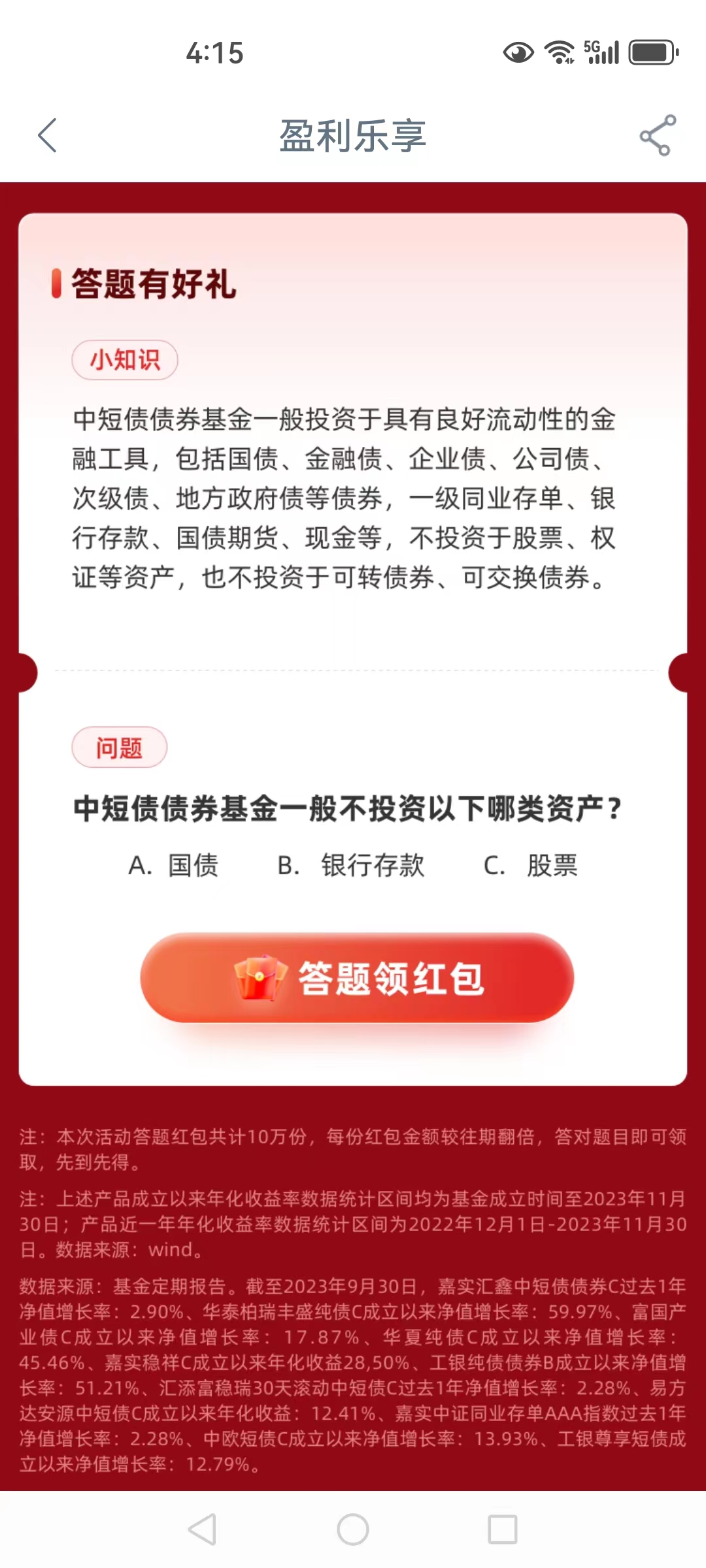The height and width of the screenshot is (1568, 706).
Task: Open recent apps from the navigation bar
Action: (x=503, y=1529)
